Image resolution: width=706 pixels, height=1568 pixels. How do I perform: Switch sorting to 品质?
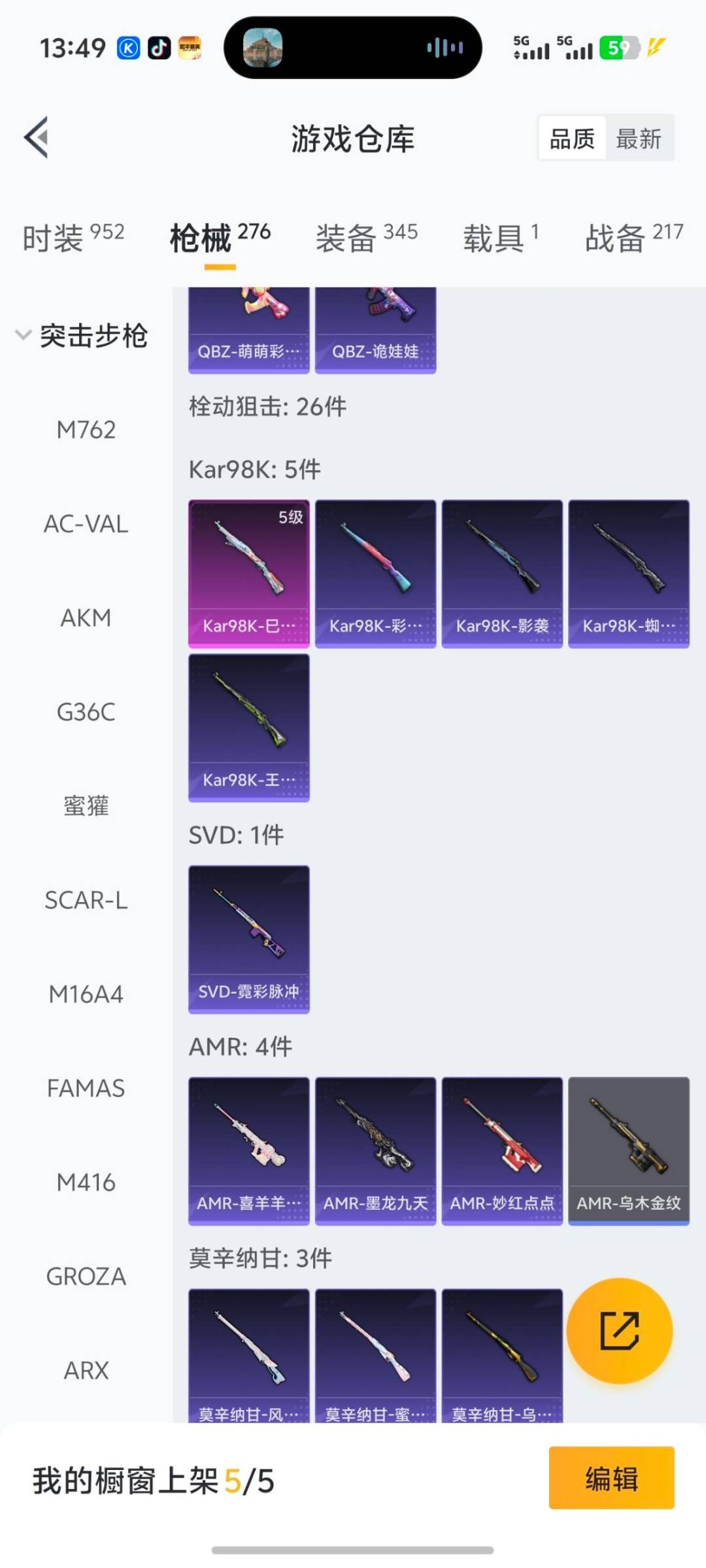coord(571,138)
